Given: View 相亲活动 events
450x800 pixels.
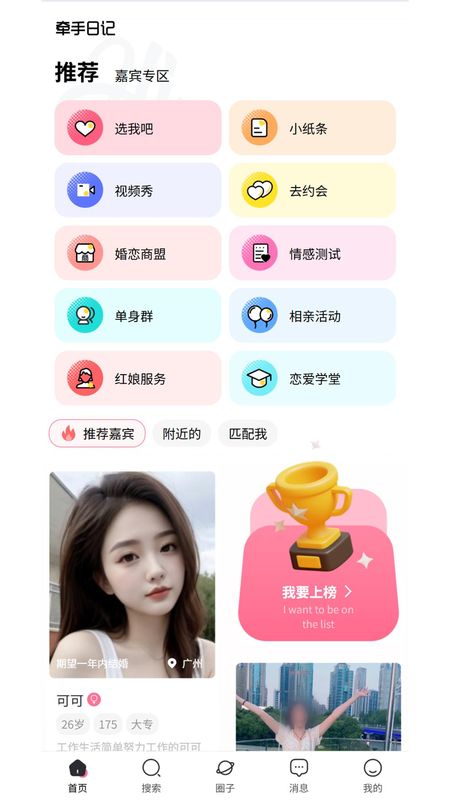Looking at the screenshot, I should (x=312, y=315).
